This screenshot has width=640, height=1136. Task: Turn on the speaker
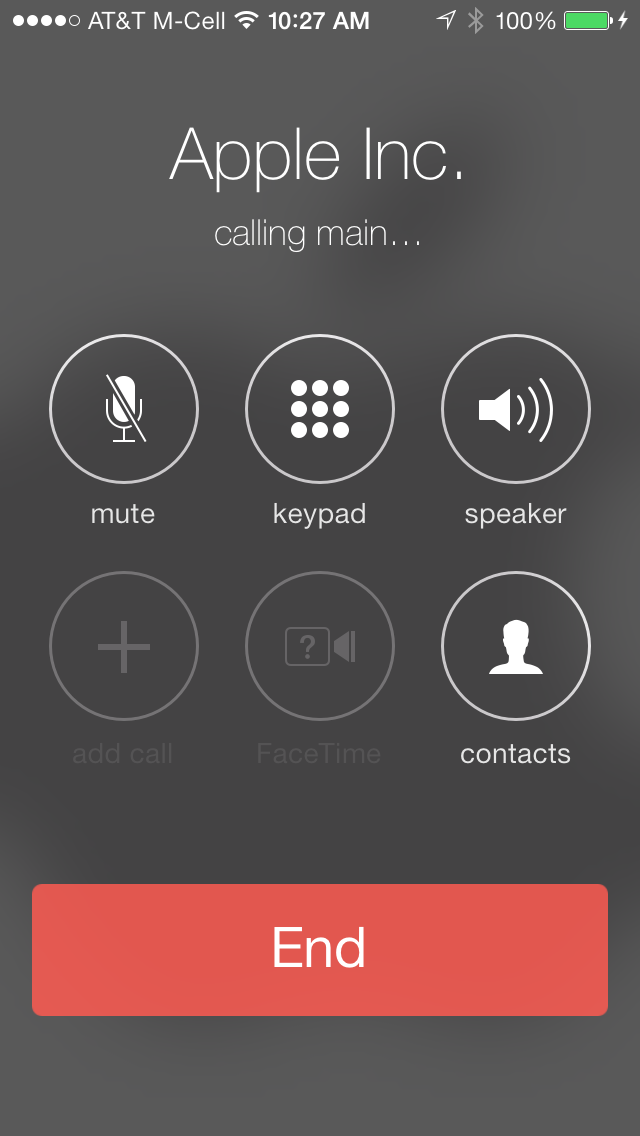coord(515,409)
